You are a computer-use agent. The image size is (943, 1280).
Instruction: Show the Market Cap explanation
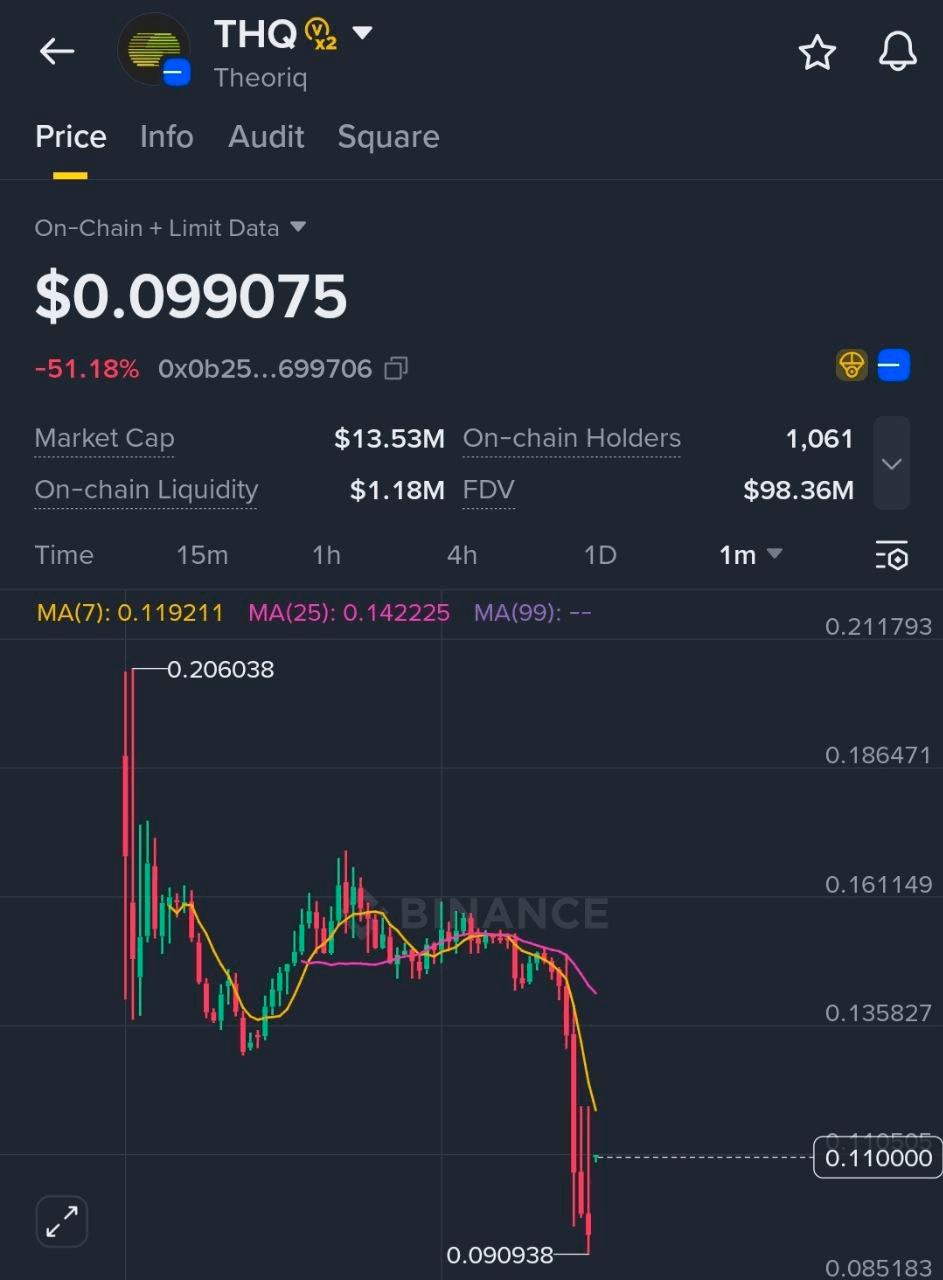[104, 439]
